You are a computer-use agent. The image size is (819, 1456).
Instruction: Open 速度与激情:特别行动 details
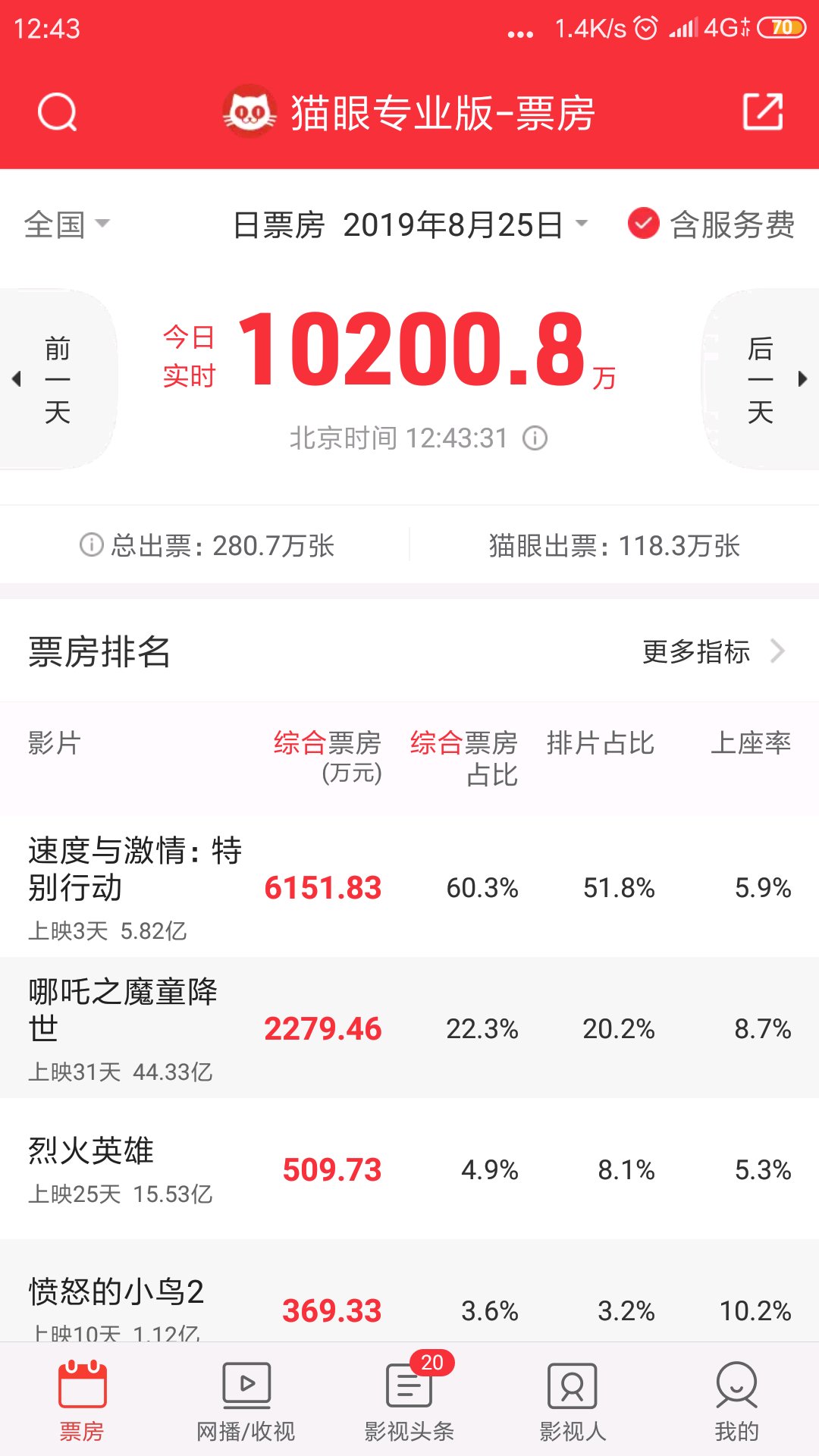pyautogui.click(x=409, y=886)
